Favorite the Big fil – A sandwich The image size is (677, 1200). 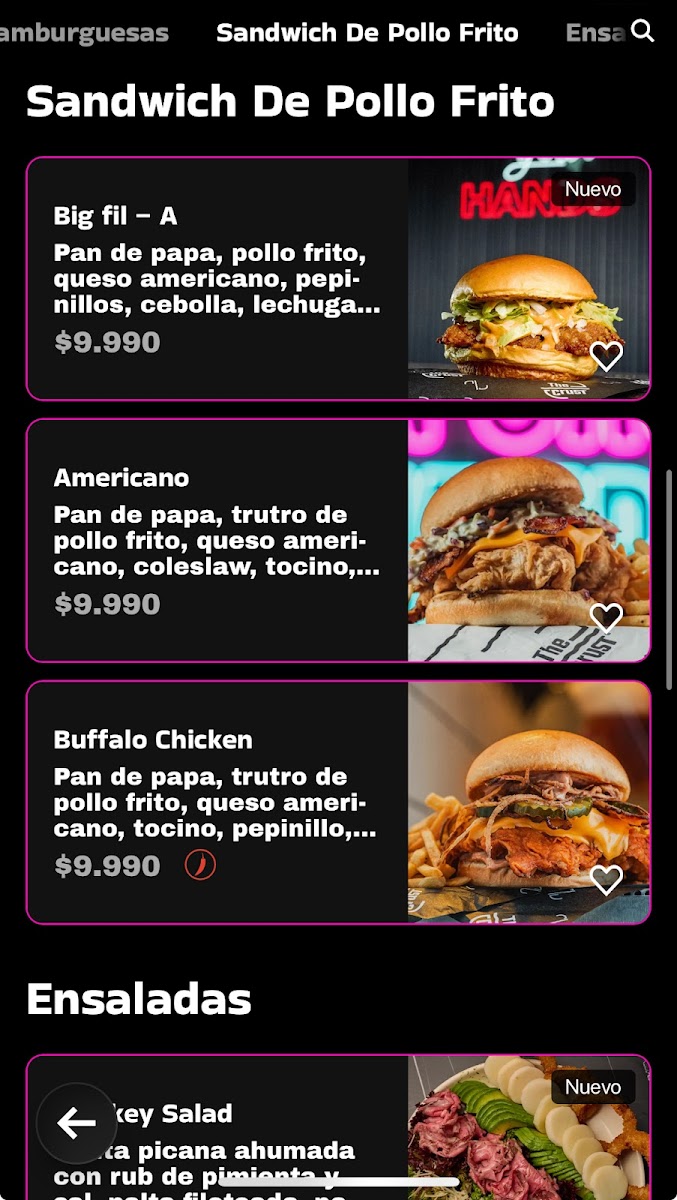pos(606,356)
